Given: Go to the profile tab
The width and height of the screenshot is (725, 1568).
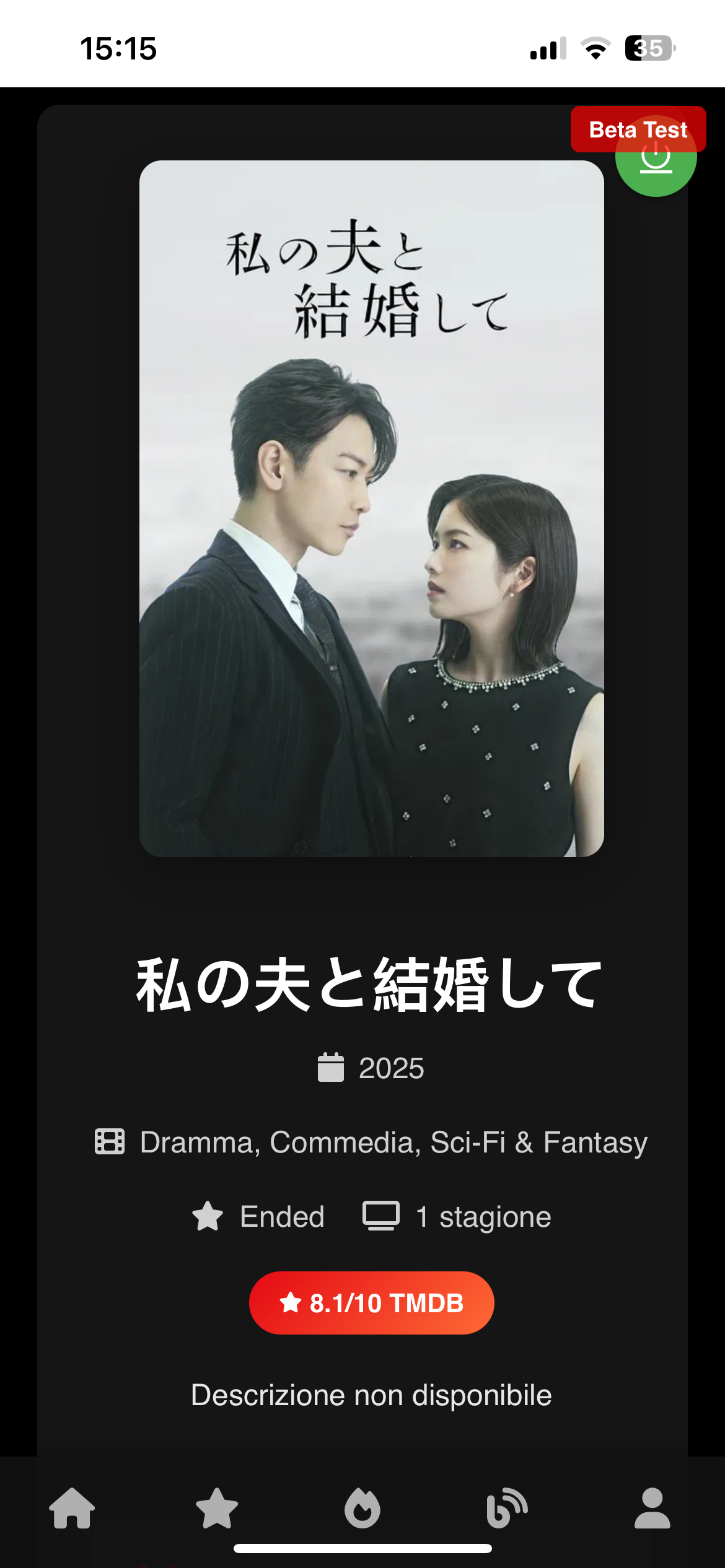Looking at the screenshot, I should tap(652, 1508).
